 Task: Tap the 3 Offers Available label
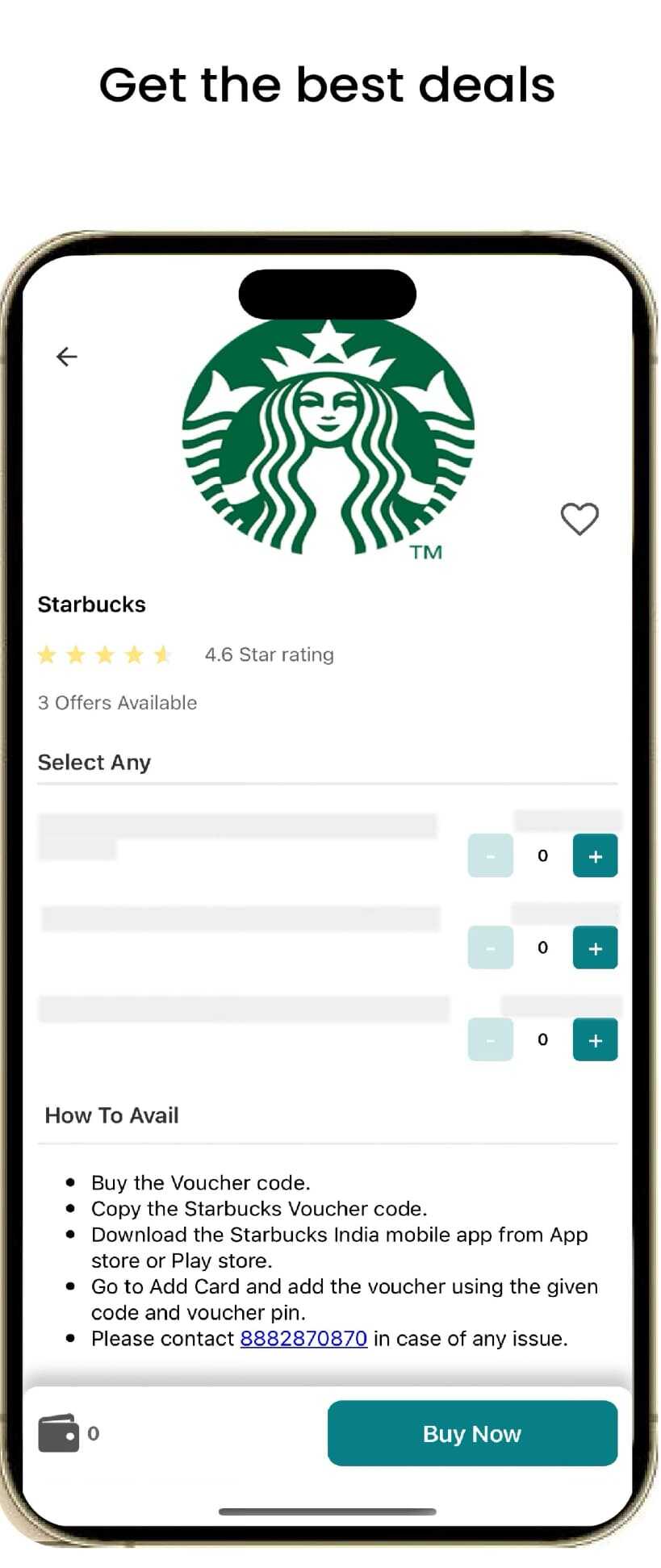point(116,702)
